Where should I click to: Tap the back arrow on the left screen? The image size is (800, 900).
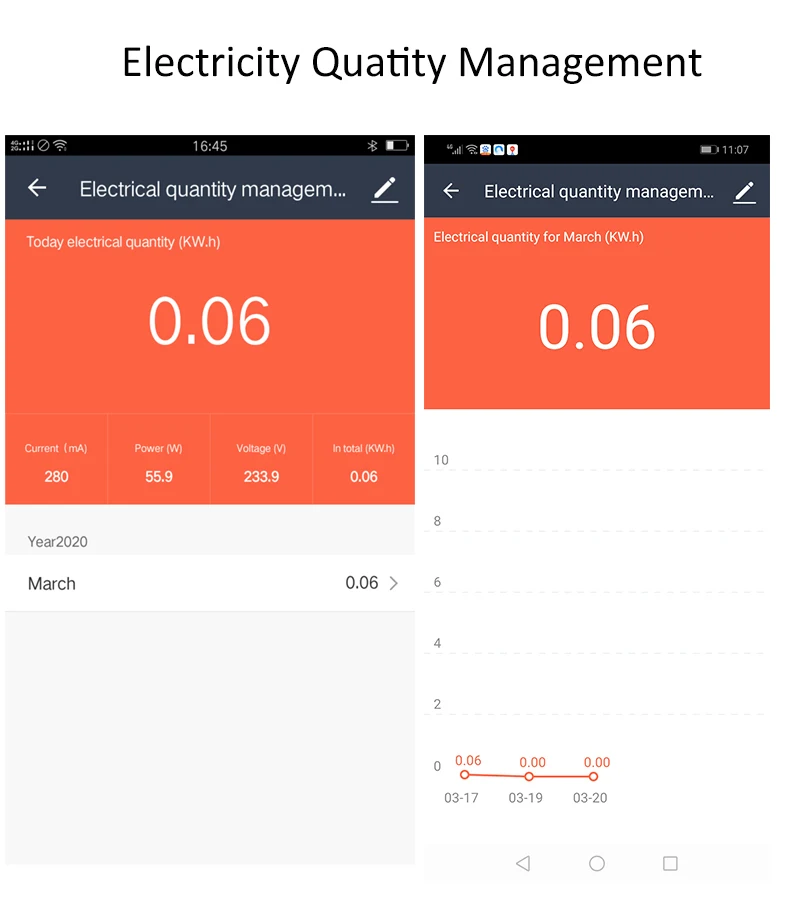coord(37,190)
